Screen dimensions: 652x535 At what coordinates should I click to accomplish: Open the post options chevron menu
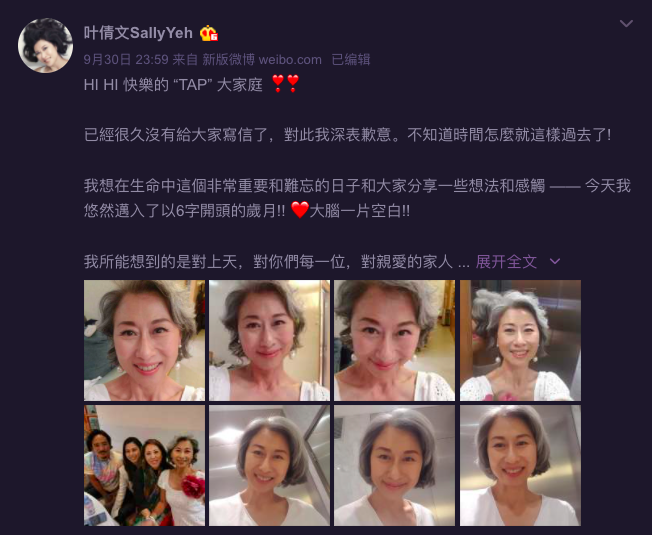pyautogui.click(x=626, y=24)
